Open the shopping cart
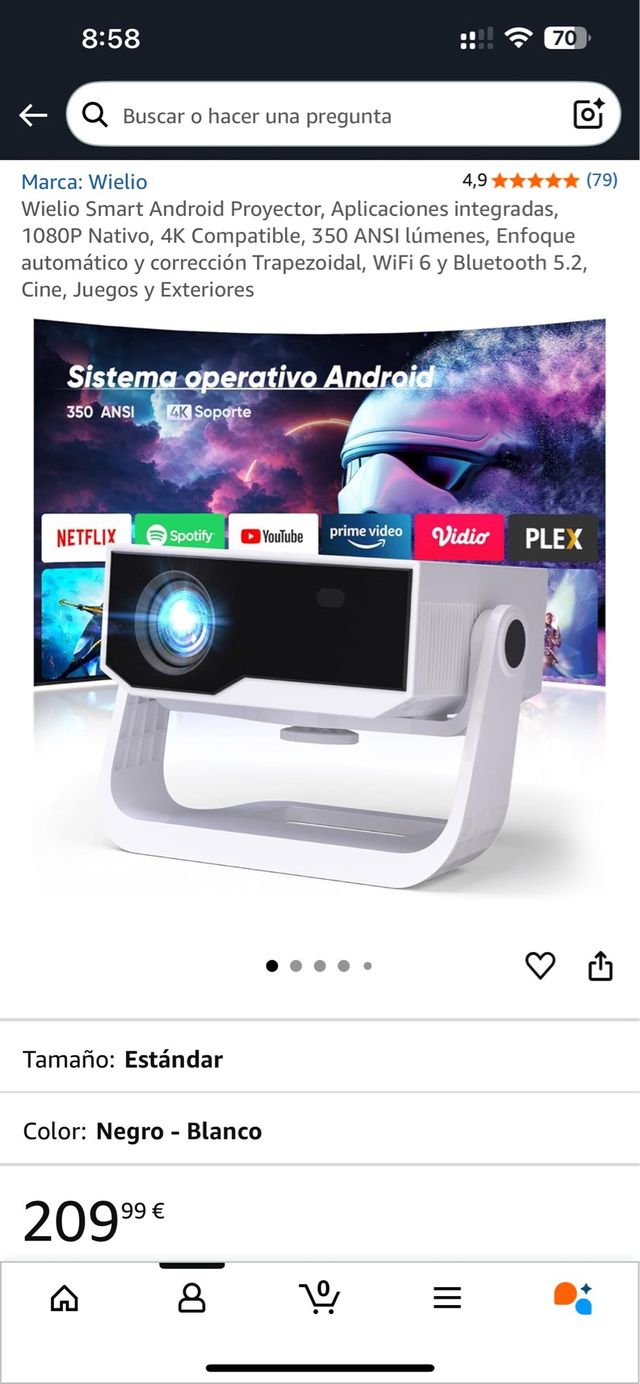 point(320,1297)
